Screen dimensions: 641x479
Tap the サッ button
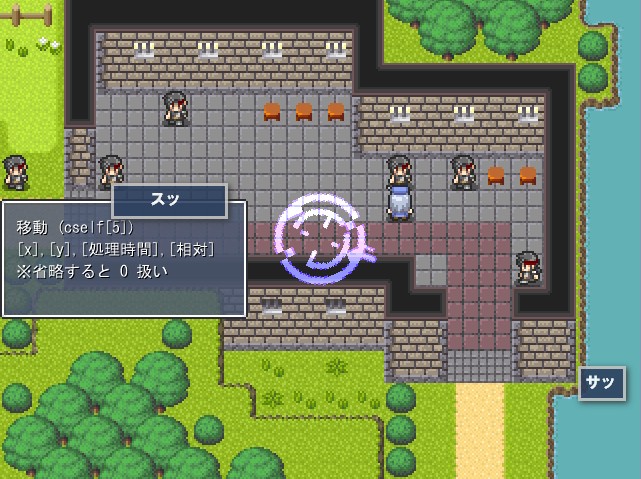(601, 383)
